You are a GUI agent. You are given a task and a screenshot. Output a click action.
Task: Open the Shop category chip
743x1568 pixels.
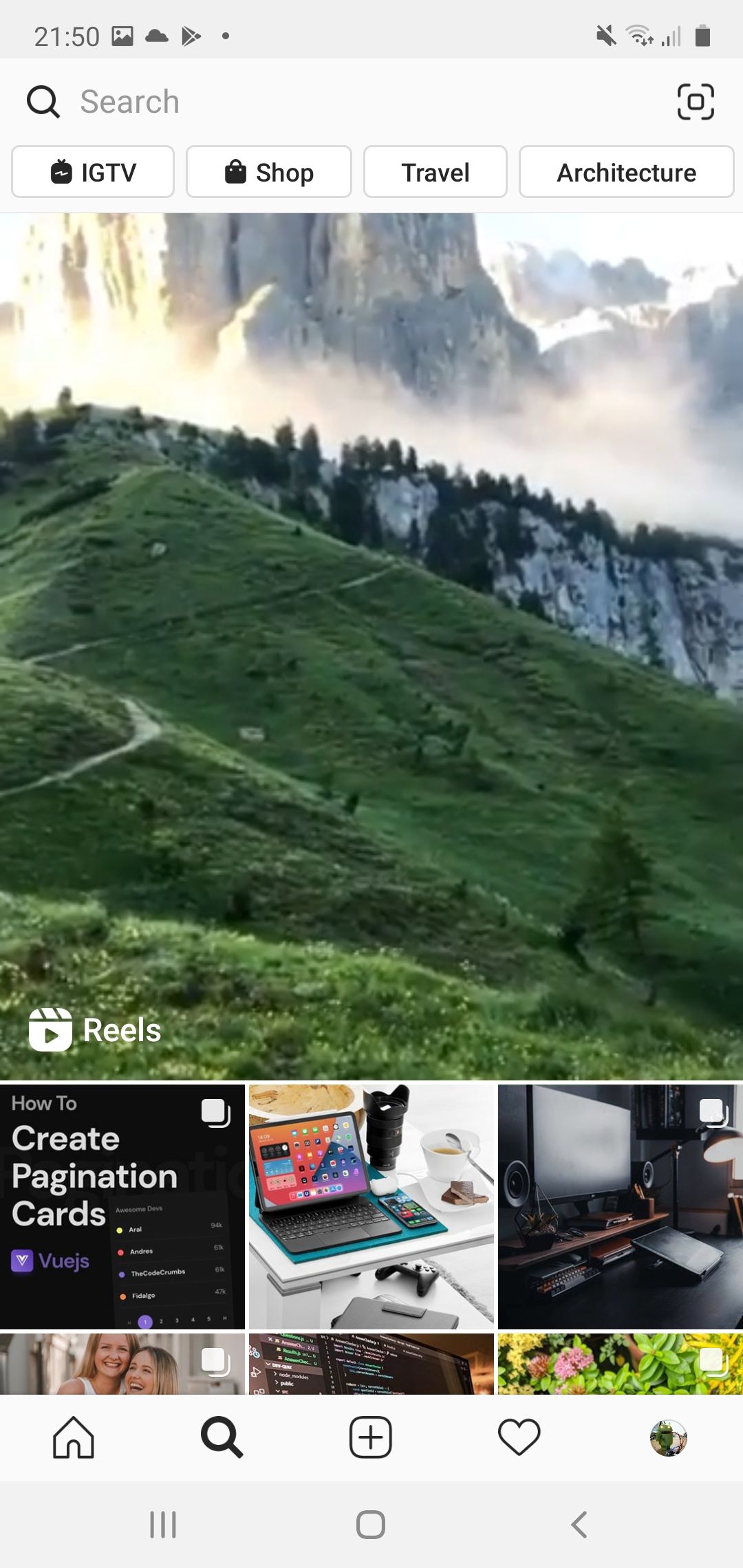[269, 172]
